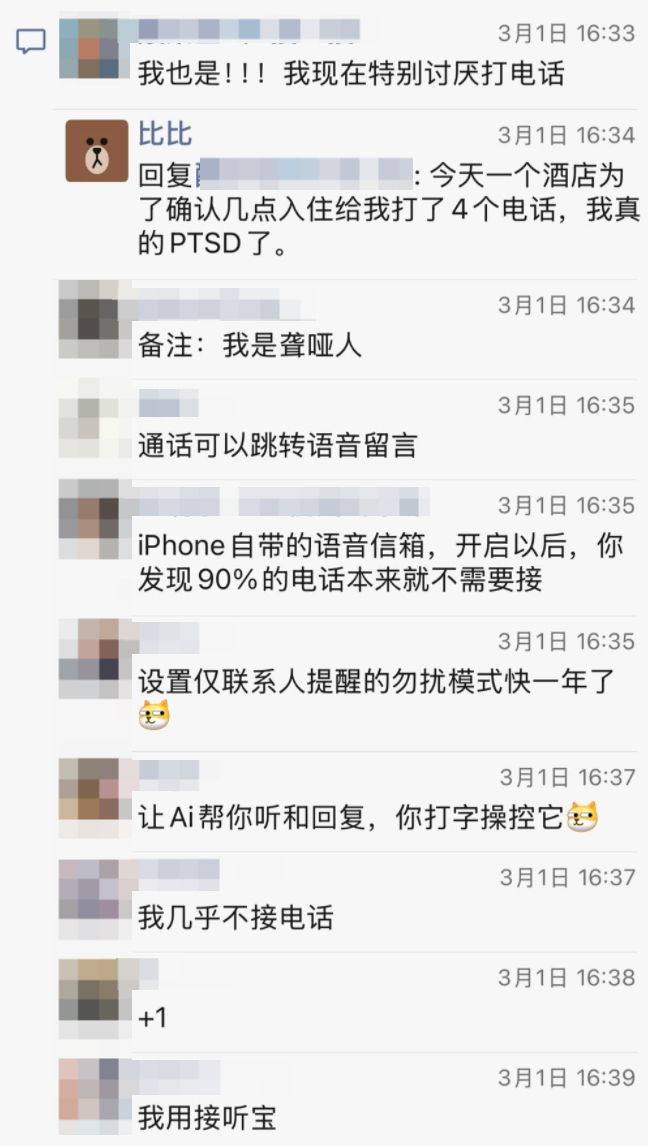Open 比比's bear avatar profile
This screenshot has width=648, height=1146.
[x=97, y=151]
